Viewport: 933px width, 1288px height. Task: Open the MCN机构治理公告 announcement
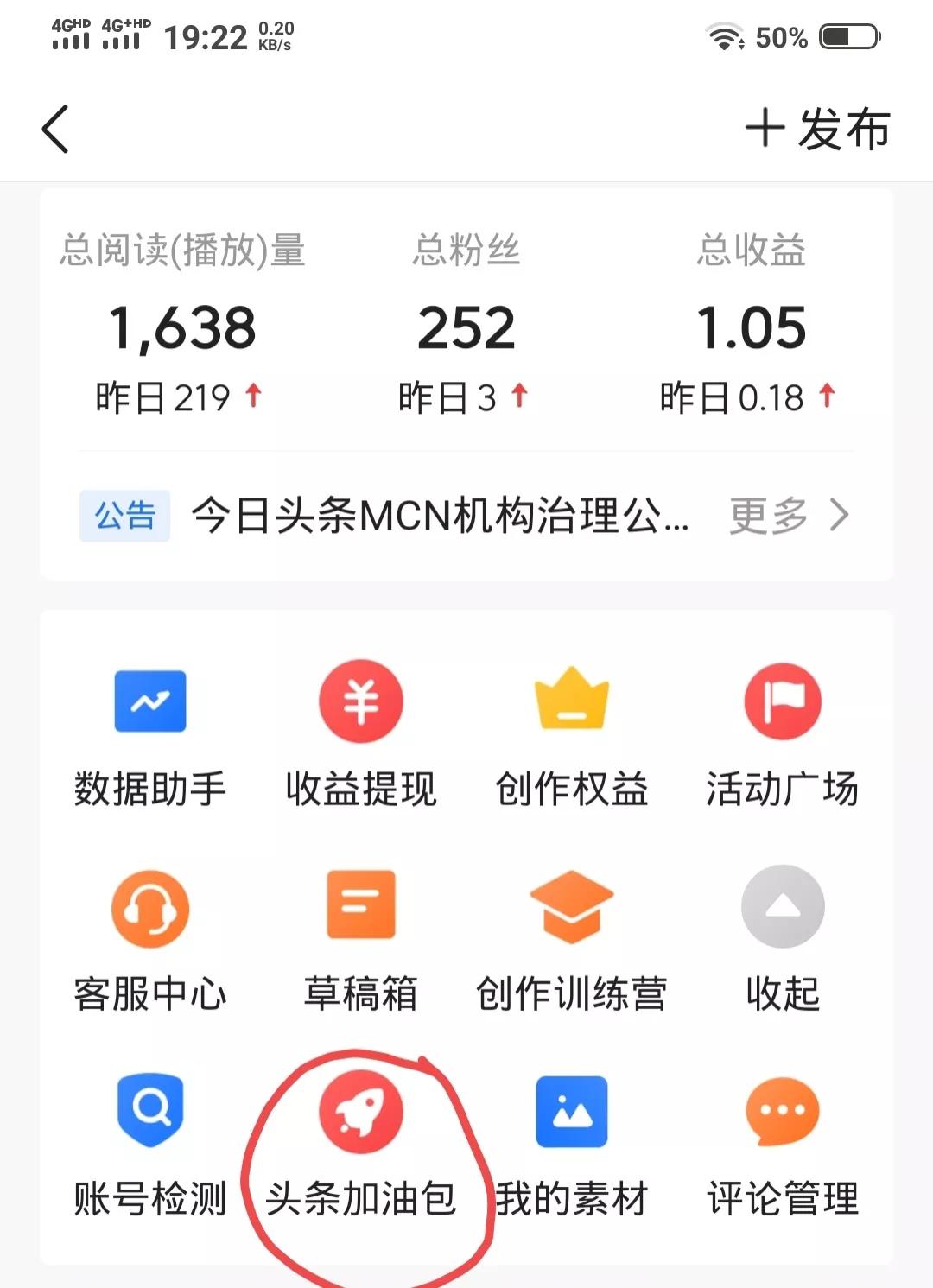pos(441,516)
